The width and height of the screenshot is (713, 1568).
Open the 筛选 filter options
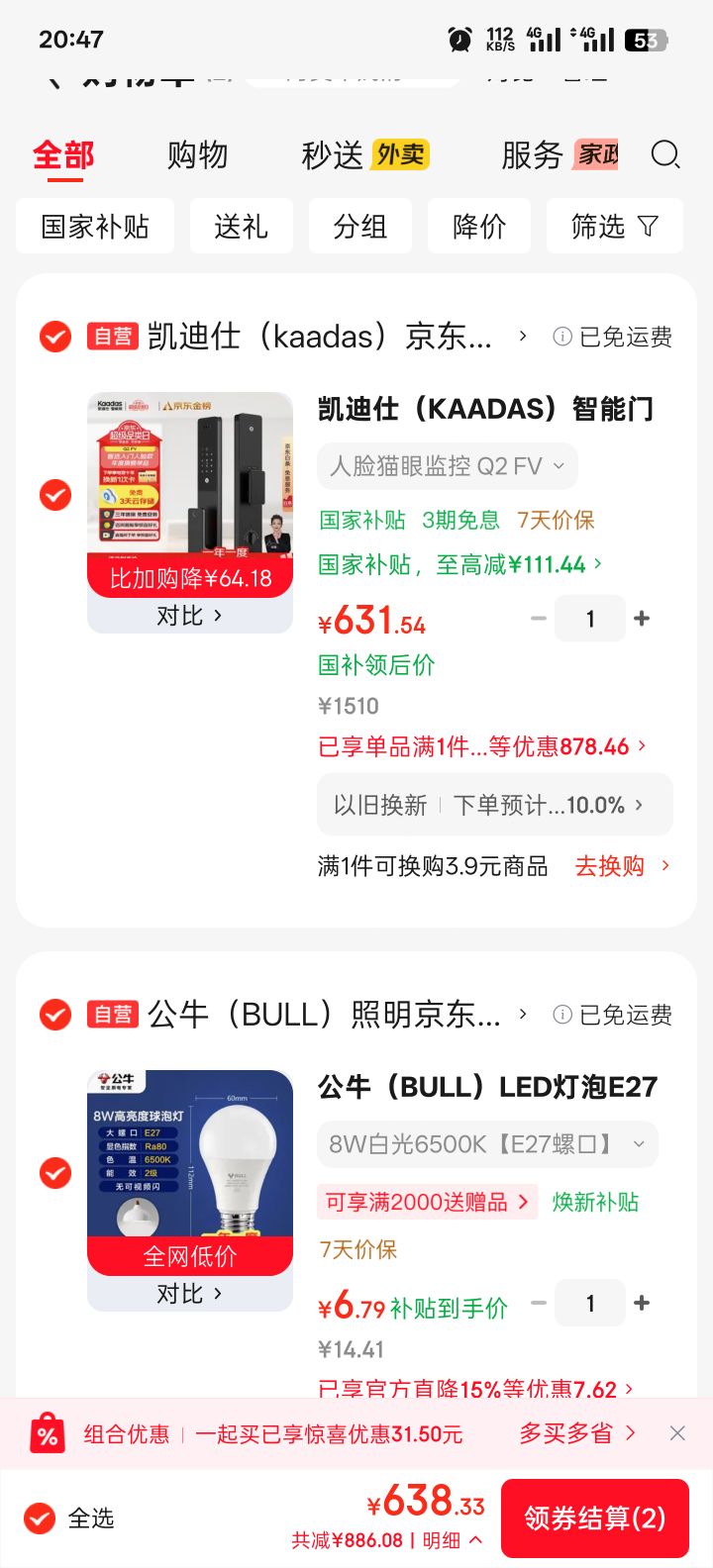615,227
